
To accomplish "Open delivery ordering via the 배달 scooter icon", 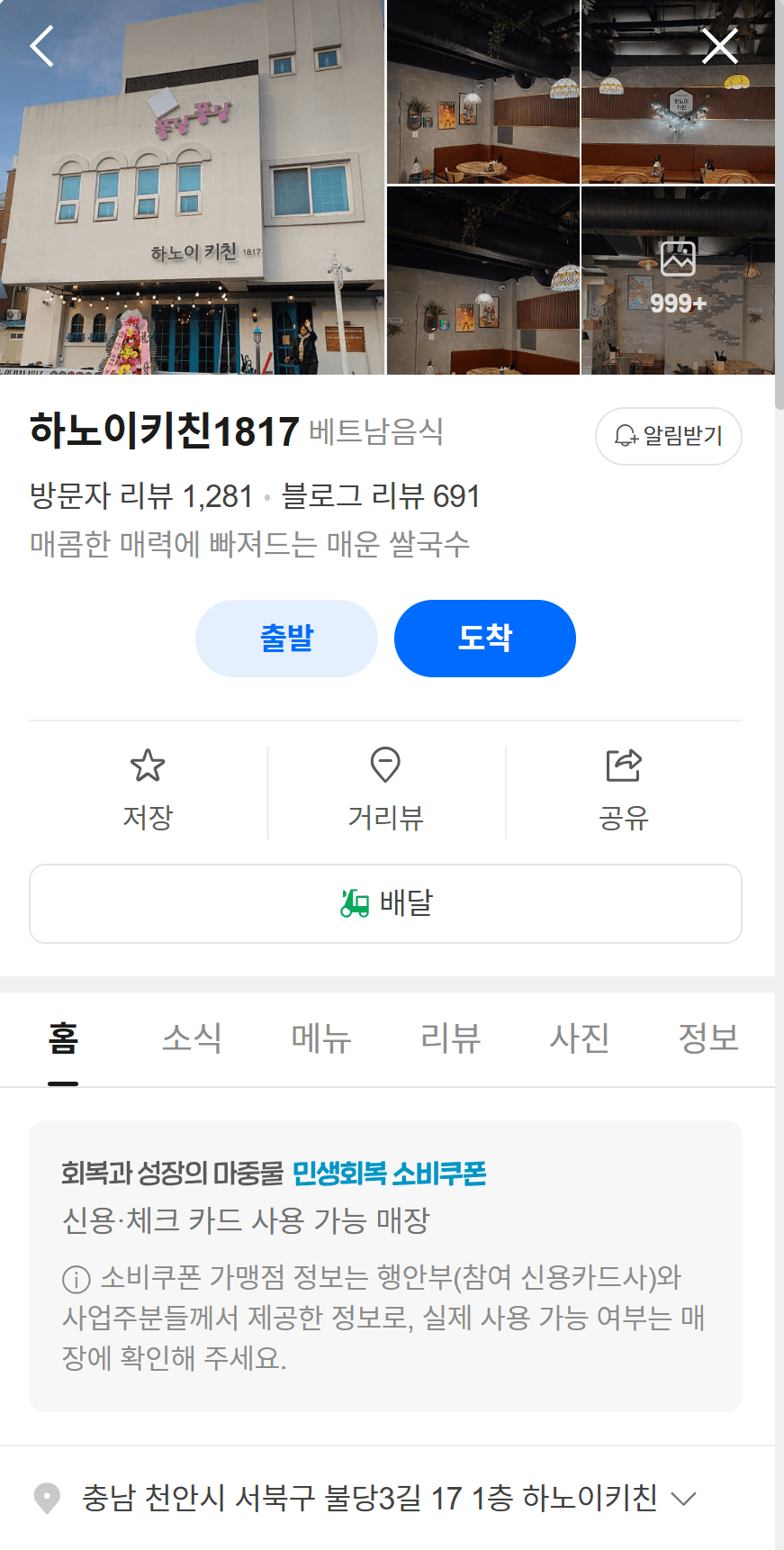I will (x=356, y=902).
